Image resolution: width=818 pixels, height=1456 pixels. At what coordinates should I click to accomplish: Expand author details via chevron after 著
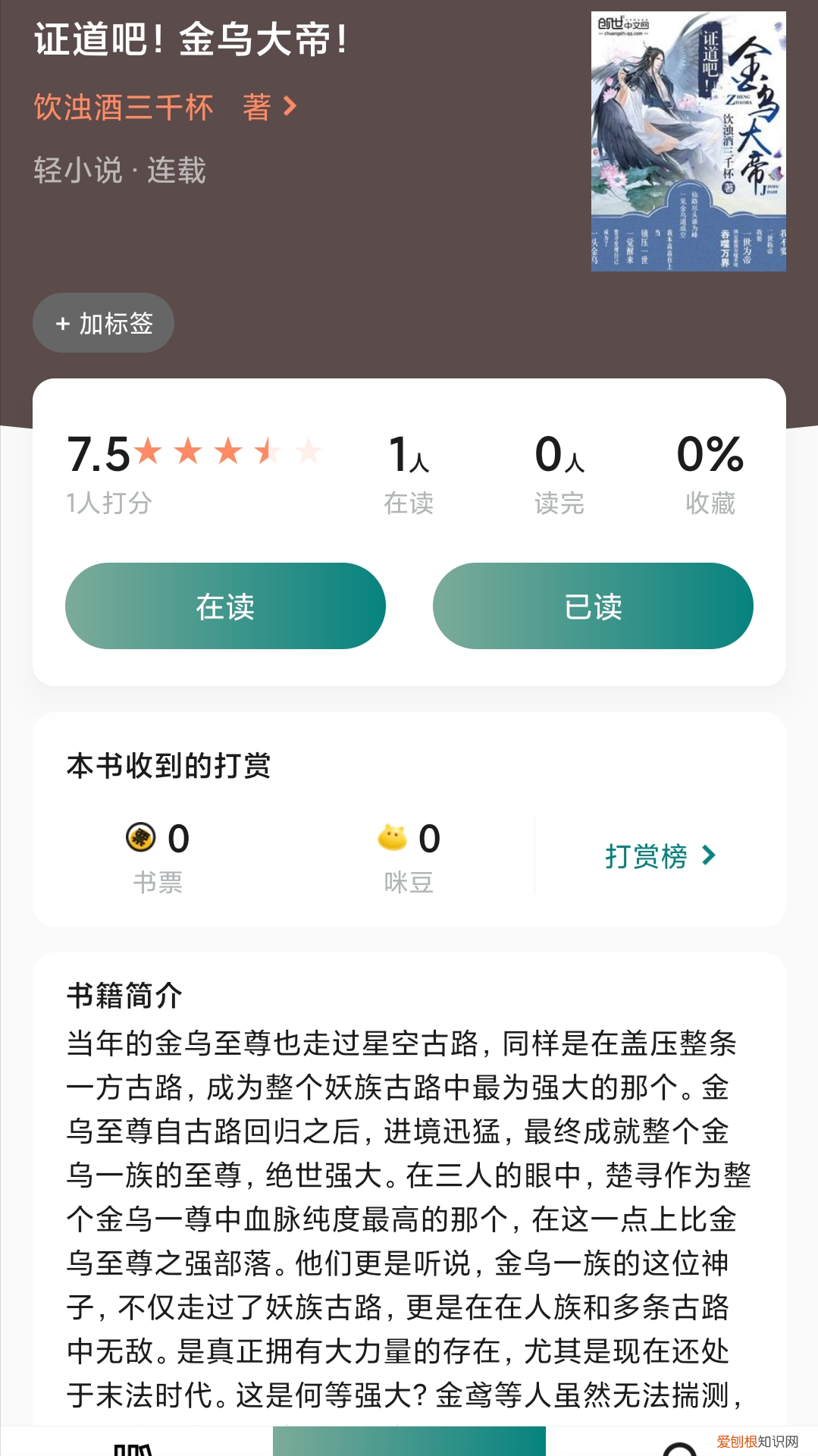tap(290, 108)
